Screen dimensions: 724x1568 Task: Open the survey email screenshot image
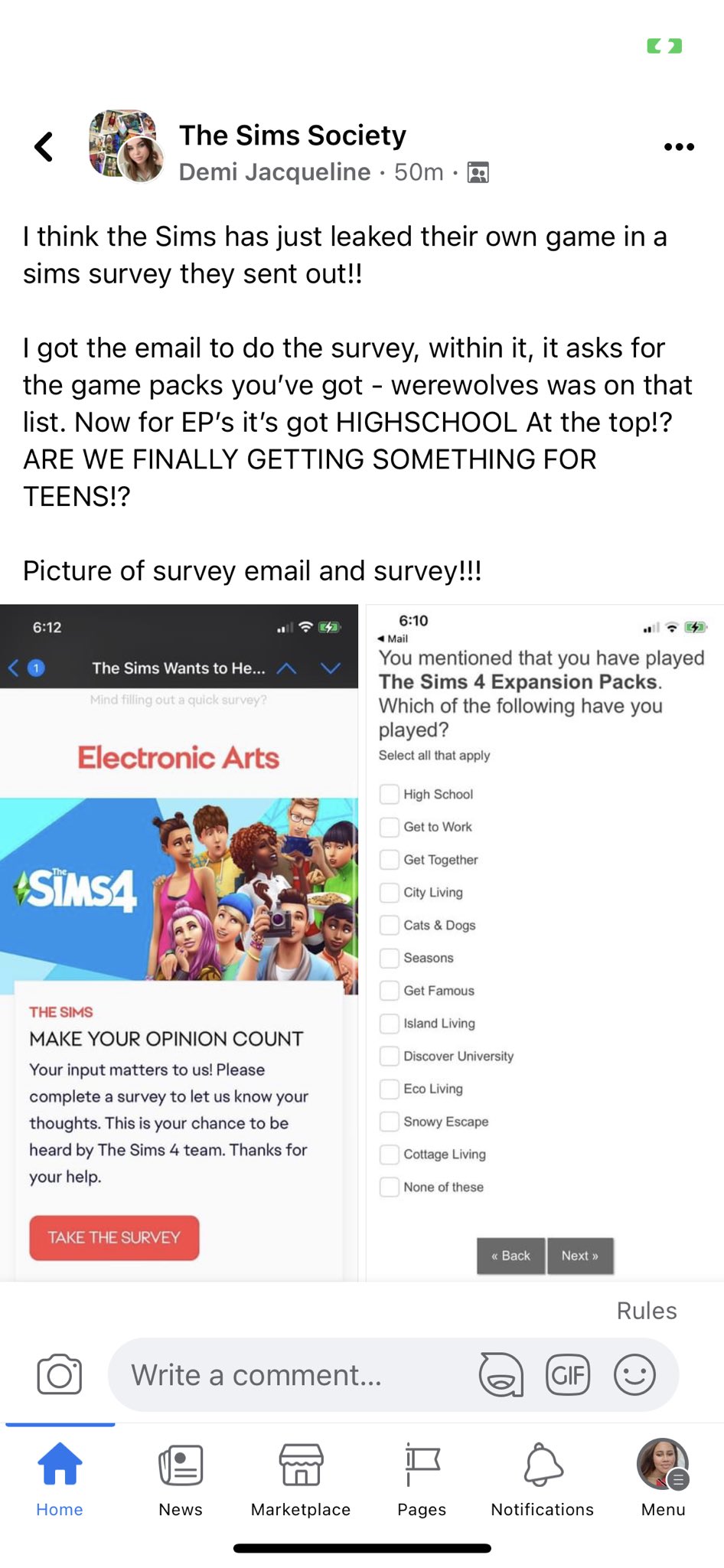[x=179, y=942]
